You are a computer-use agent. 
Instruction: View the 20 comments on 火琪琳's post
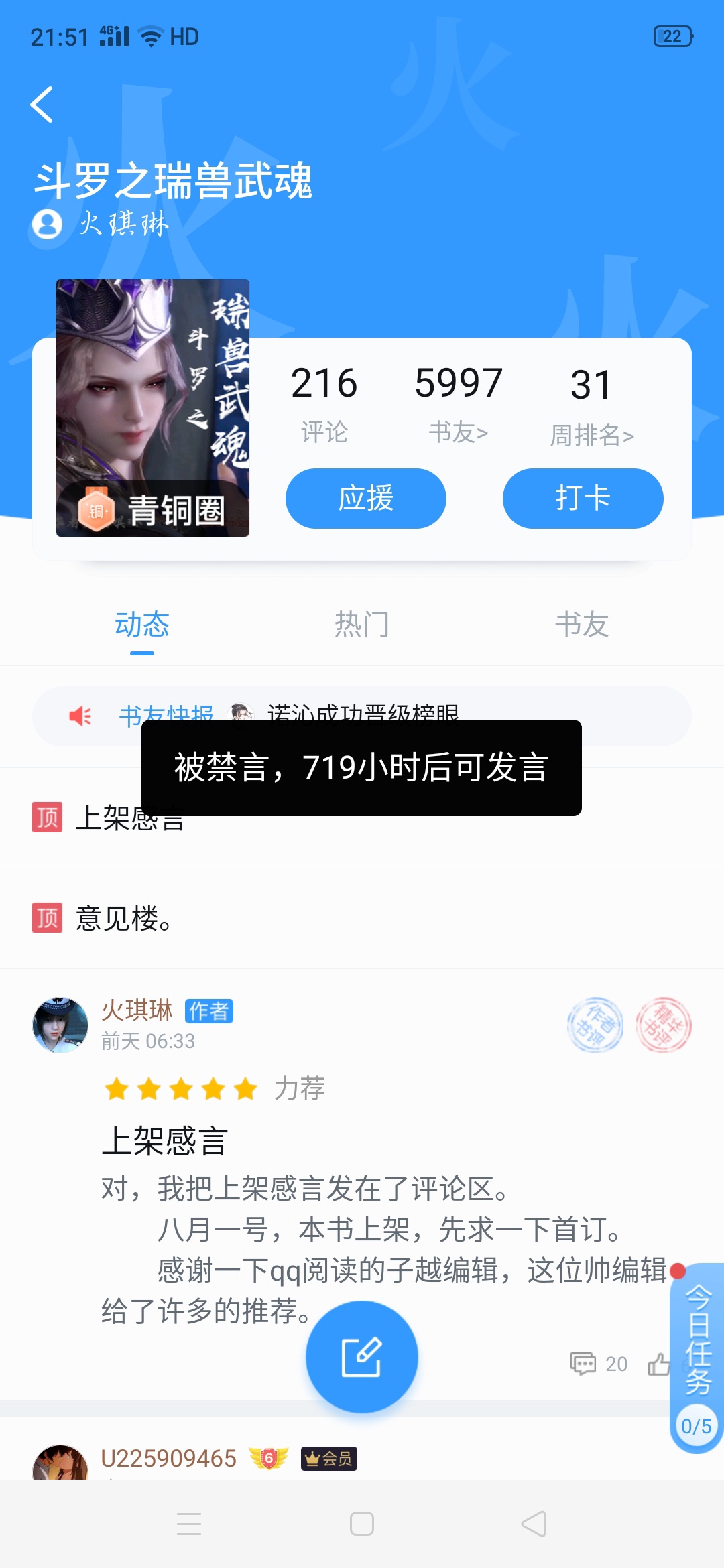(x=599, y=1364)
